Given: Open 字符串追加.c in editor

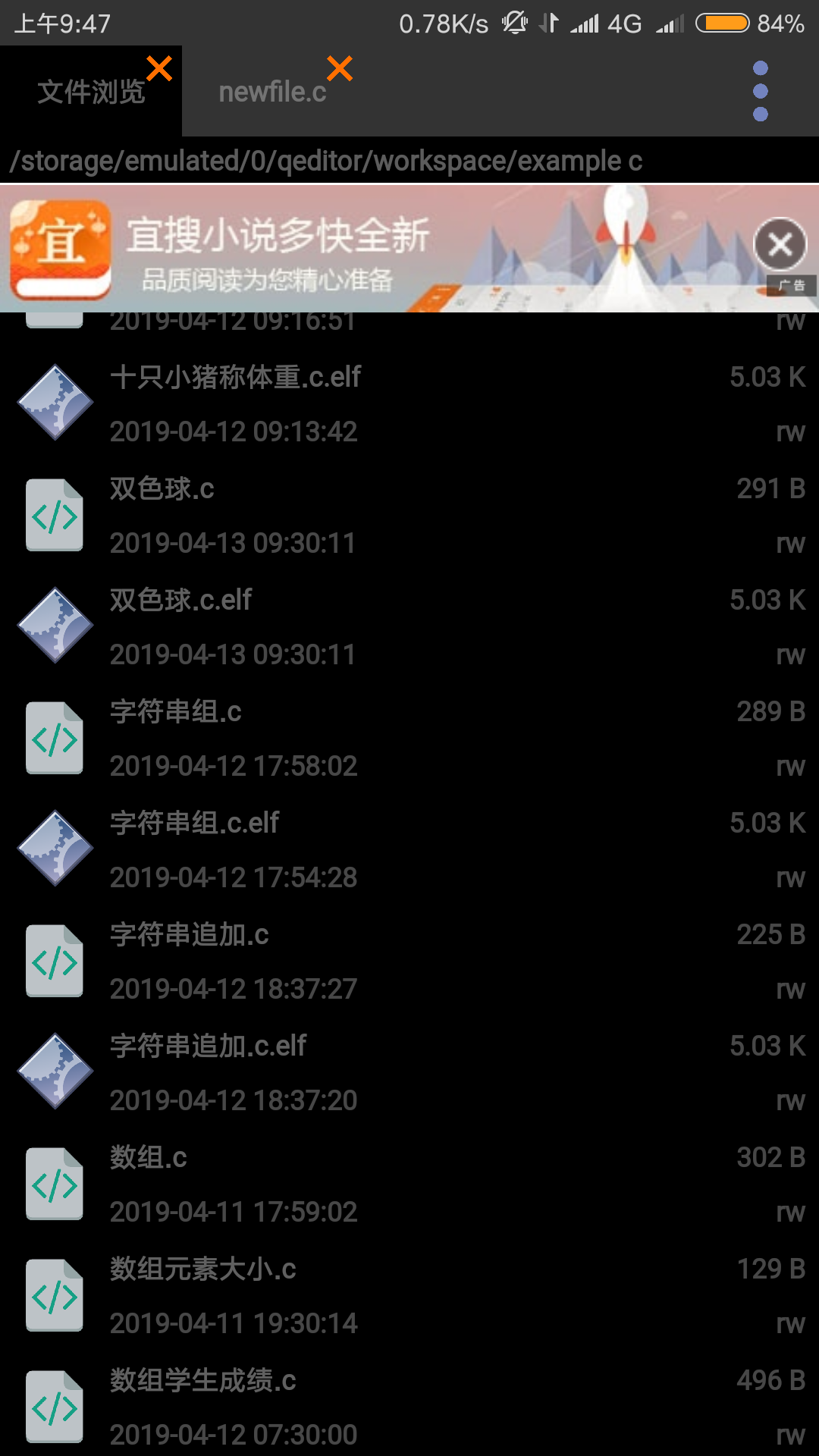Looking at the screenshot, I should click(409, 962).
